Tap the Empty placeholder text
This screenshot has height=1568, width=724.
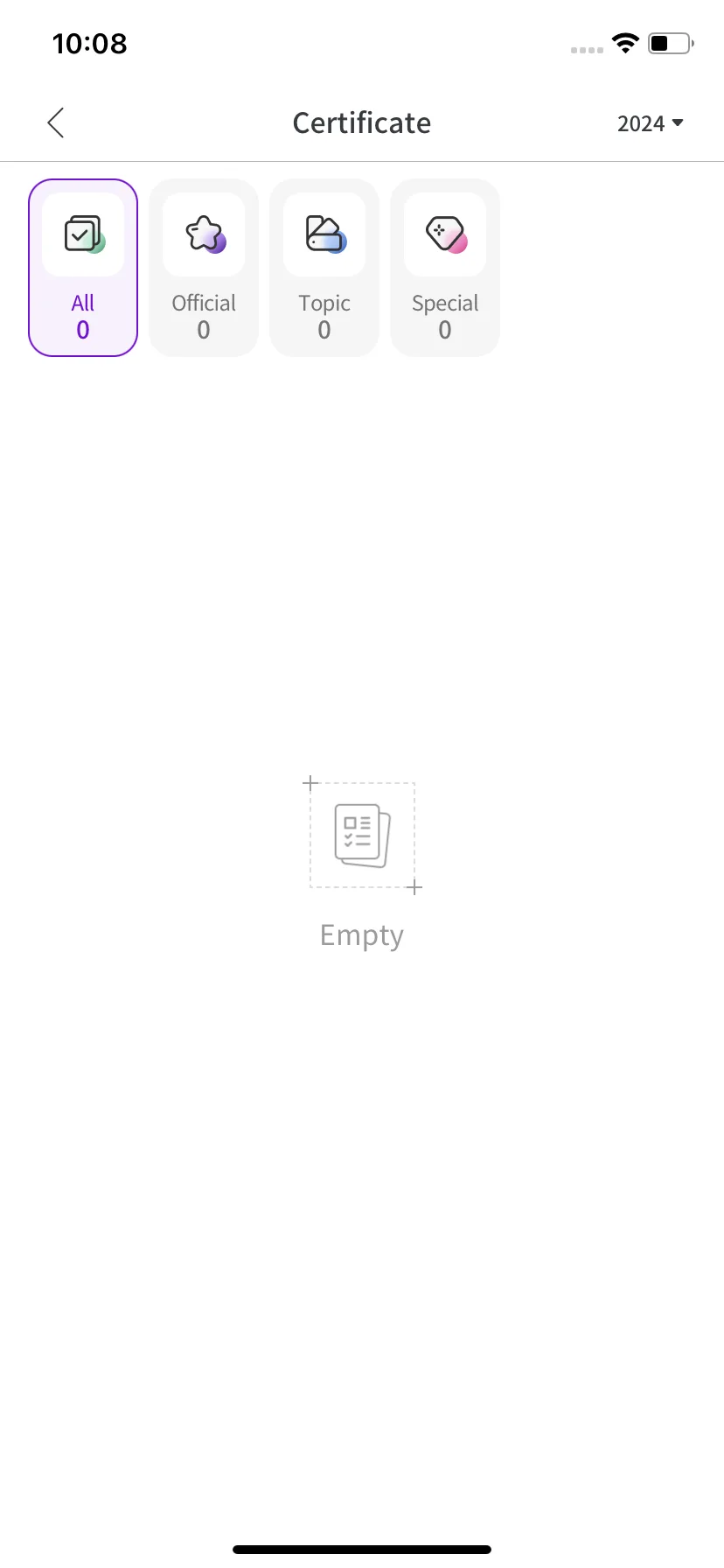coord(362,934)
